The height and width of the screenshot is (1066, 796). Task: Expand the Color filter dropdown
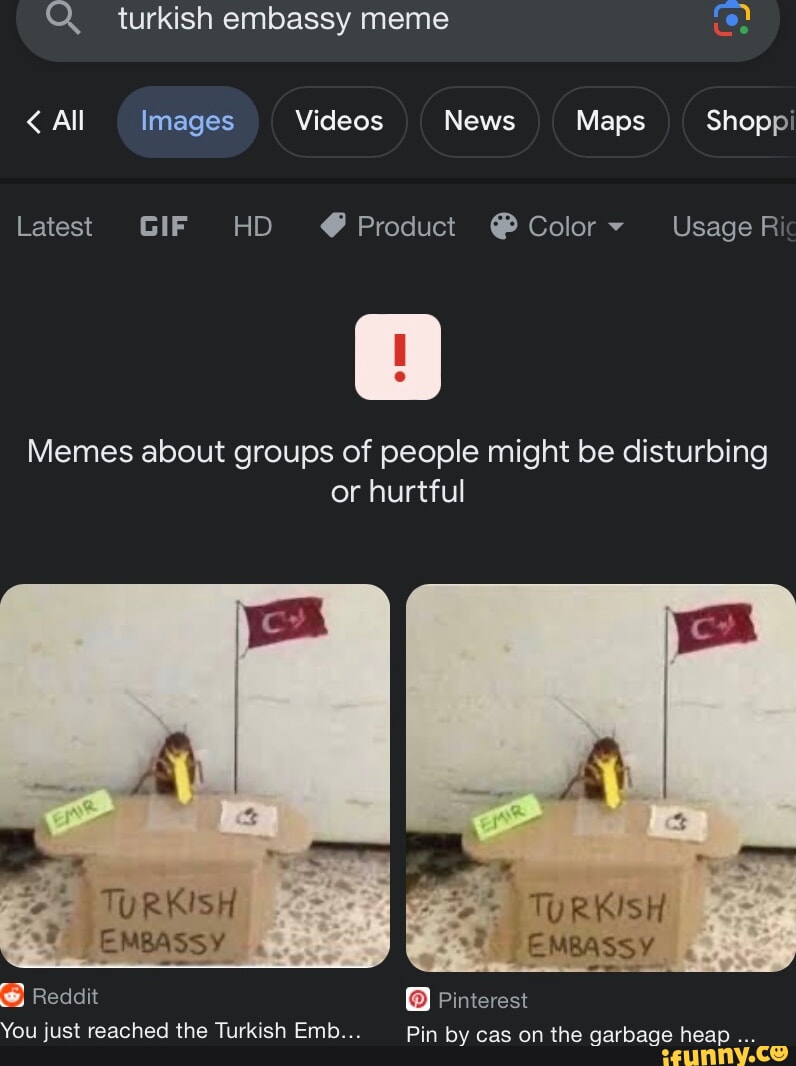coord(557,227)
